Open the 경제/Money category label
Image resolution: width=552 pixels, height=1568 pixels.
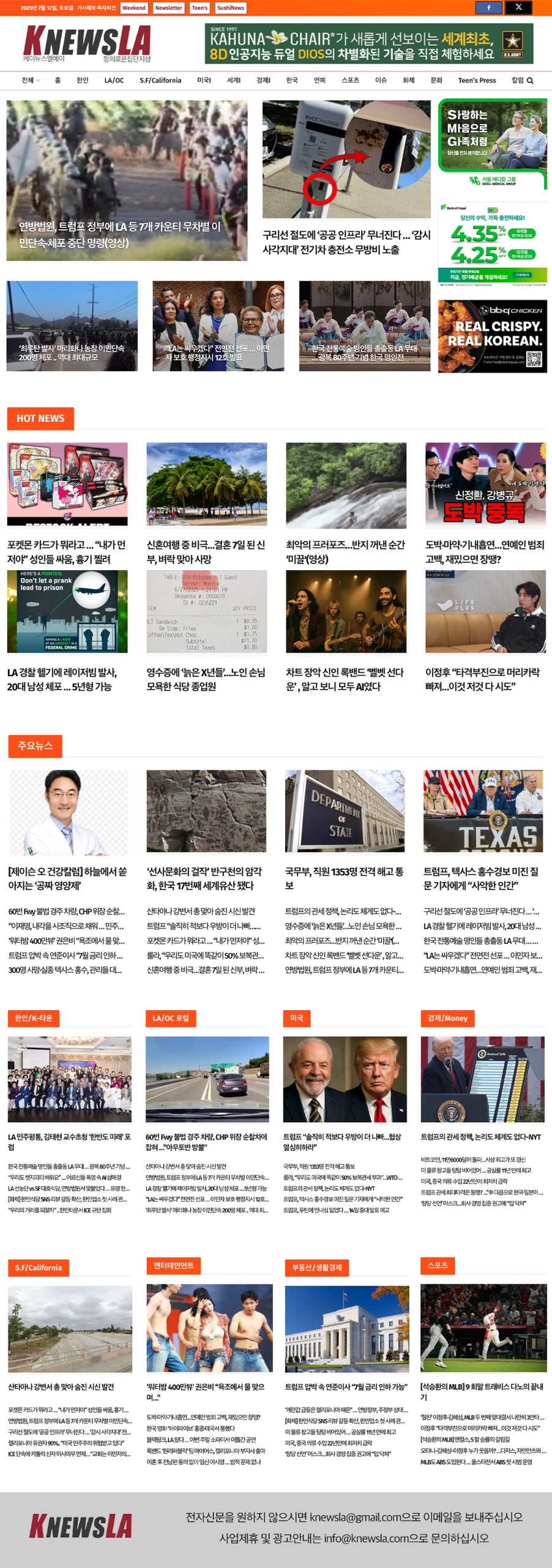[447, 1018]
